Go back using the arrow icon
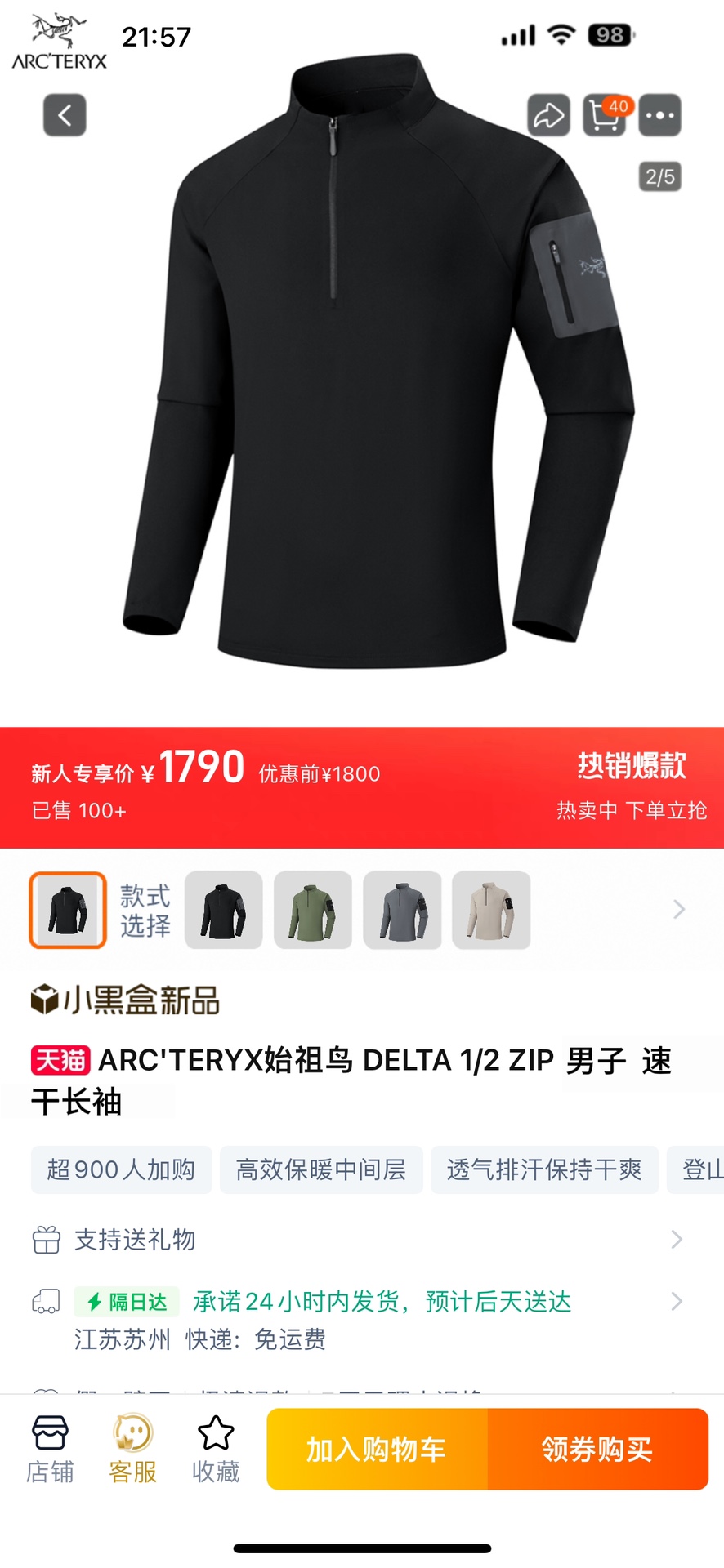The height and width of the screenshot is (1568, 724). click(x=65, y=115)
